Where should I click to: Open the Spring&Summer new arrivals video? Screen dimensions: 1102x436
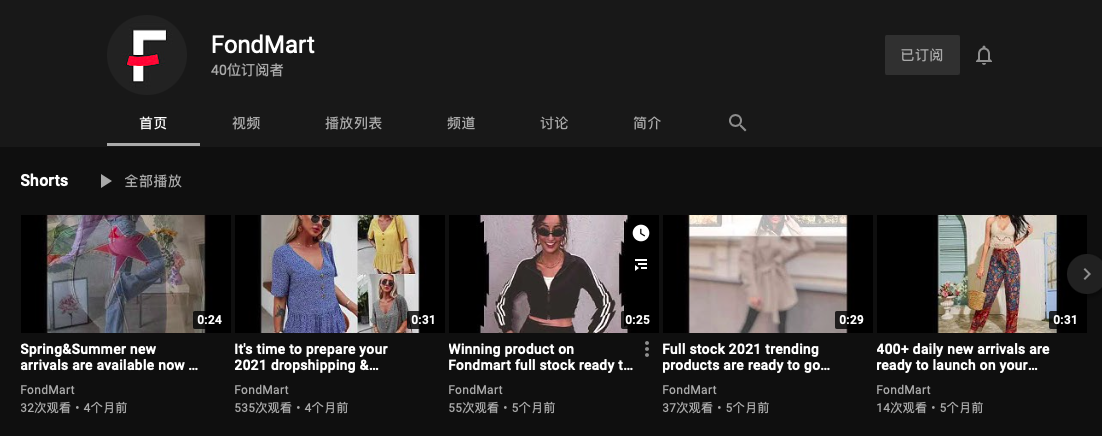(125, 274)
